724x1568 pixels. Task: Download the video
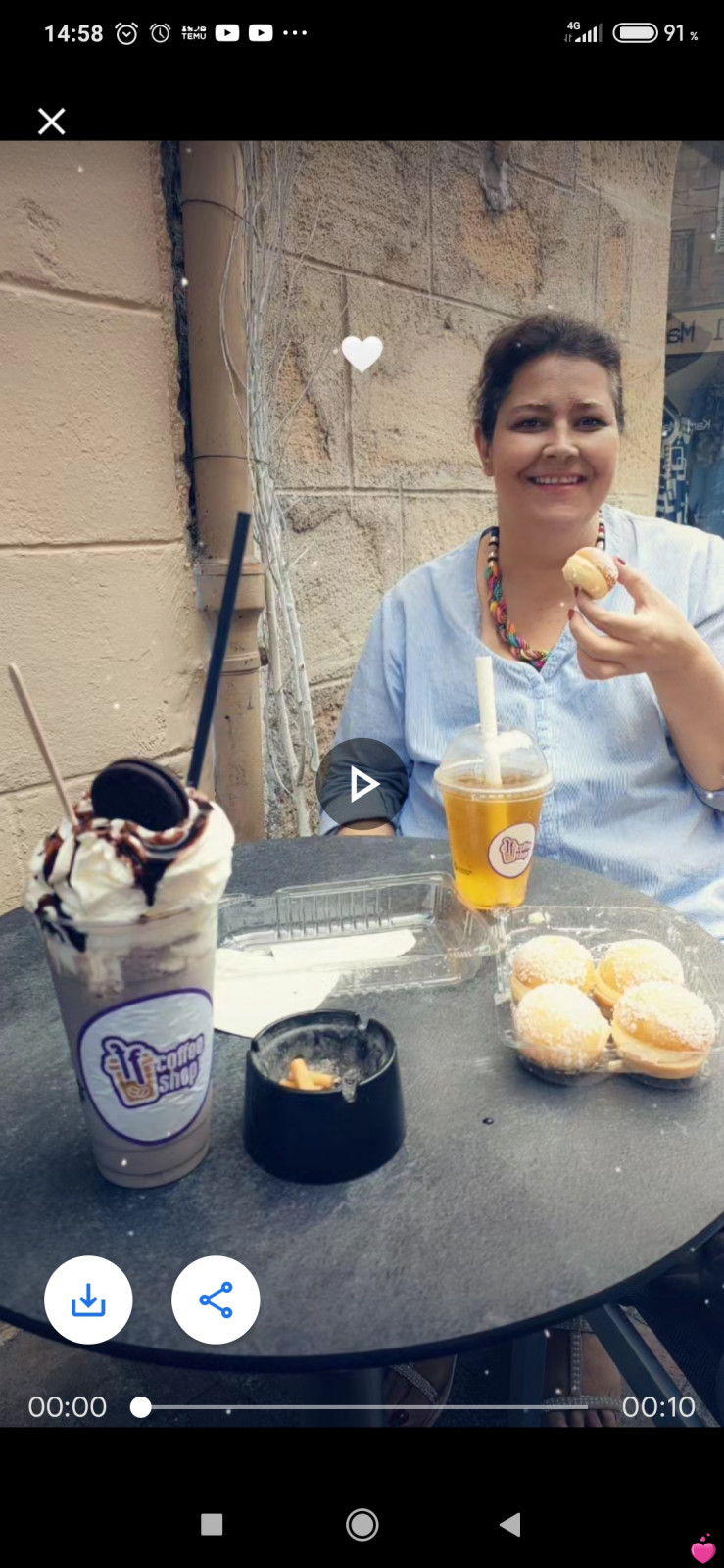[88, 1299]
